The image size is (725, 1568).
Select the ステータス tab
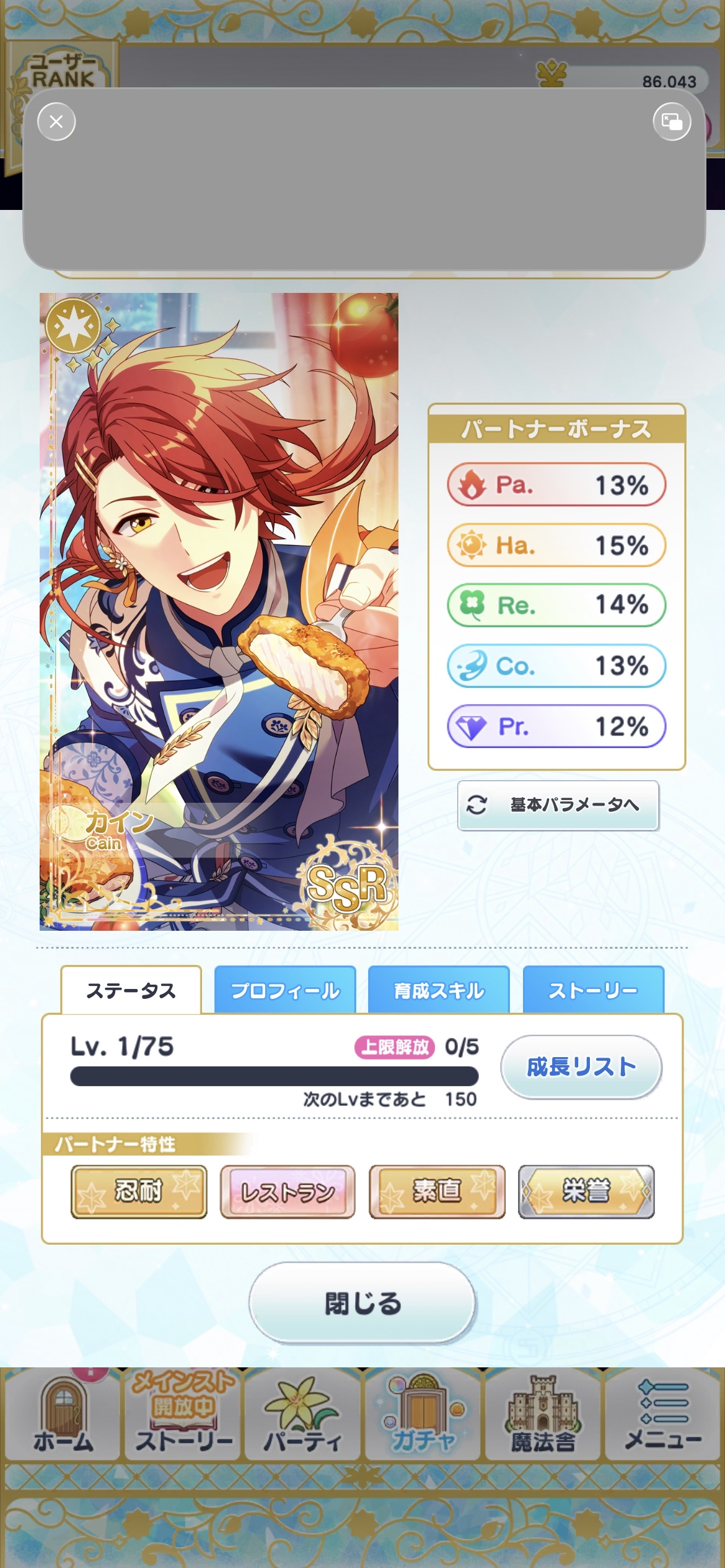click(x=131, y=991)
